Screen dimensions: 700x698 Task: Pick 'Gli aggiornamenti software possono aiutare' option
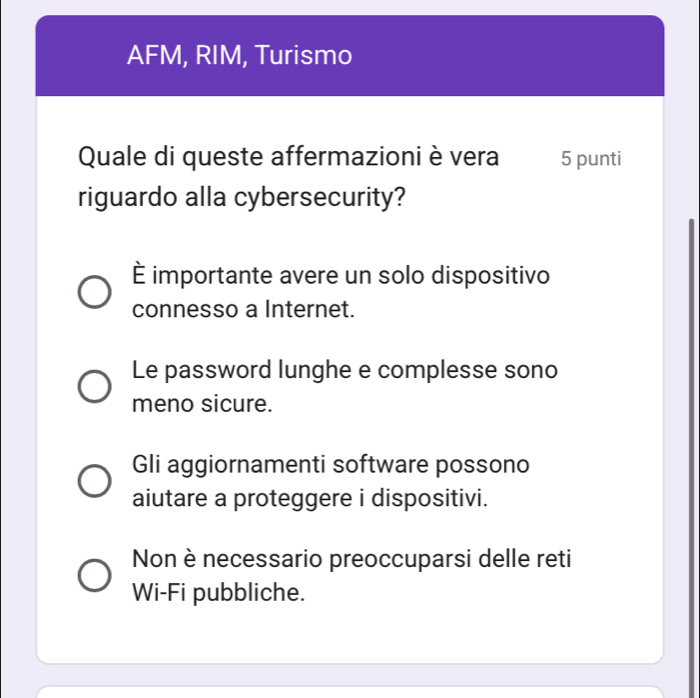[x=96, y=481]
